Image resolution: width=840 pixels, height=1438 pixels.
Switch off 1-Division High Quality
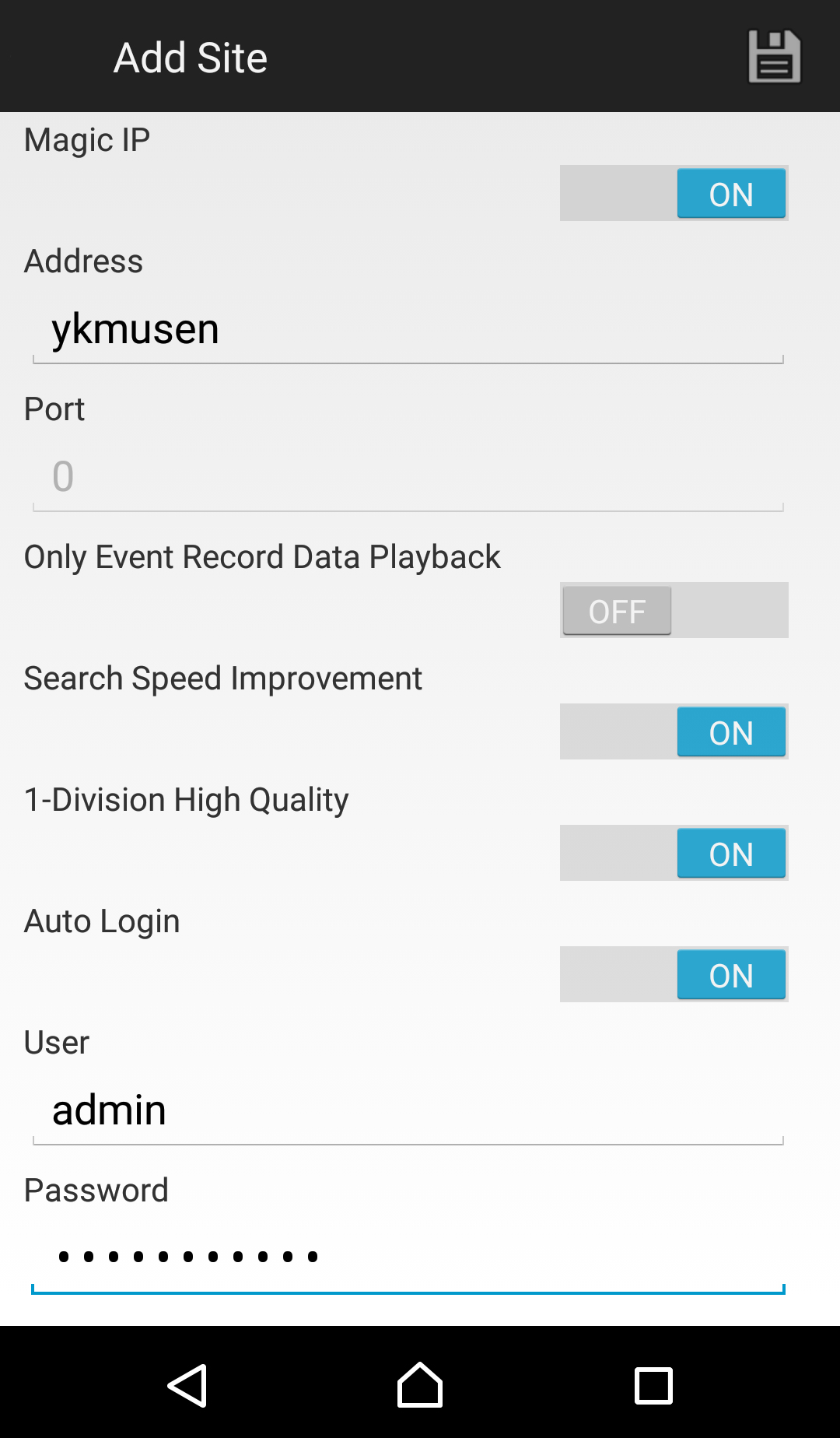[x=674, y=853]
